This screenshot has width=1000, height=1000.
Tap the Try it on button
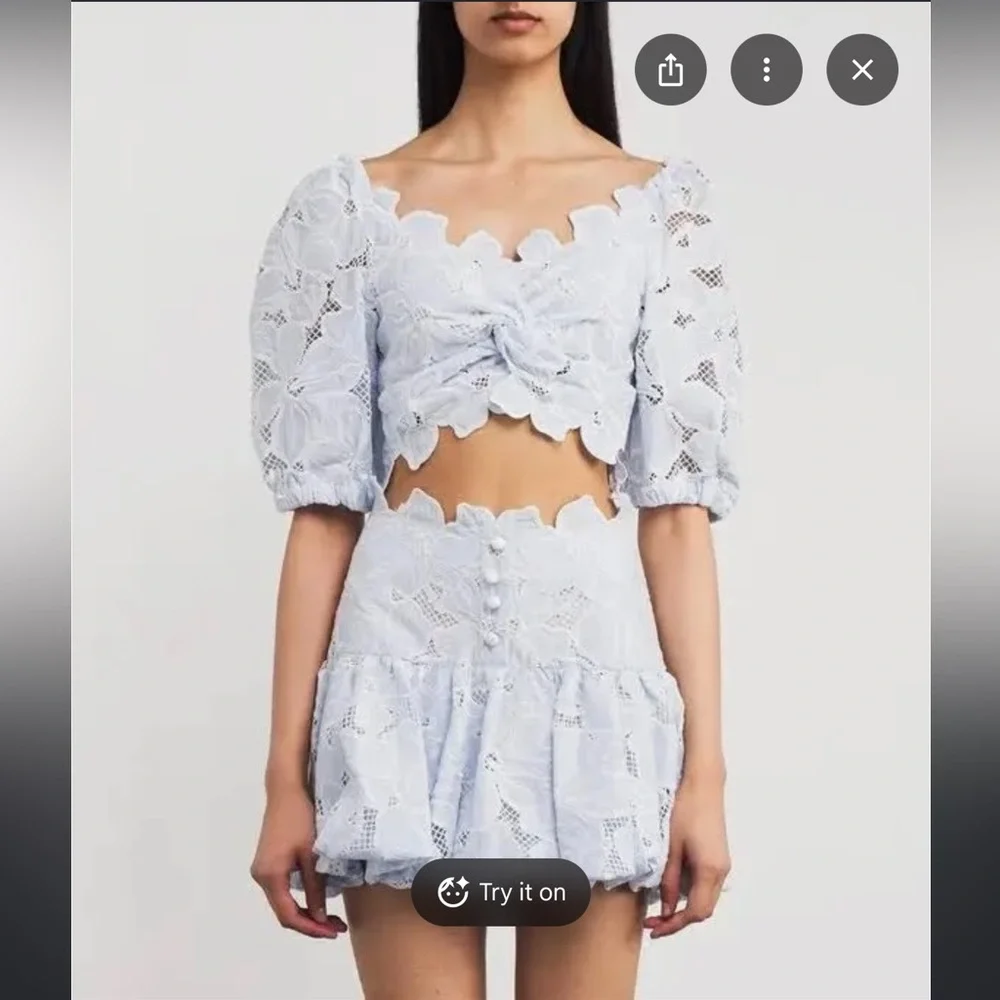[x=501, y=892]
